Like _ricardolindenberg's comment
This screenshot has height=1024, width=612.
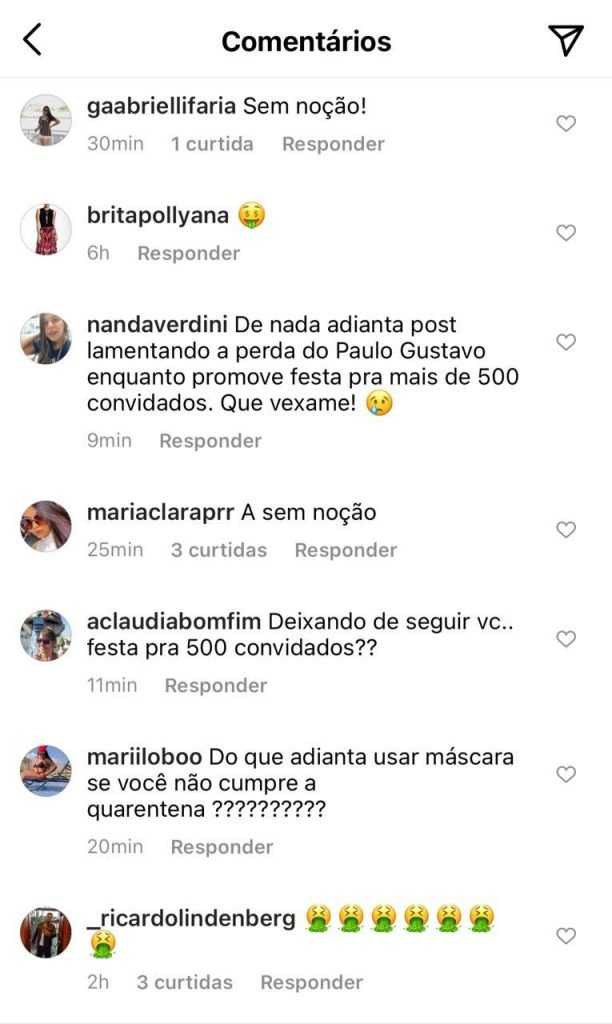(566, 936)
